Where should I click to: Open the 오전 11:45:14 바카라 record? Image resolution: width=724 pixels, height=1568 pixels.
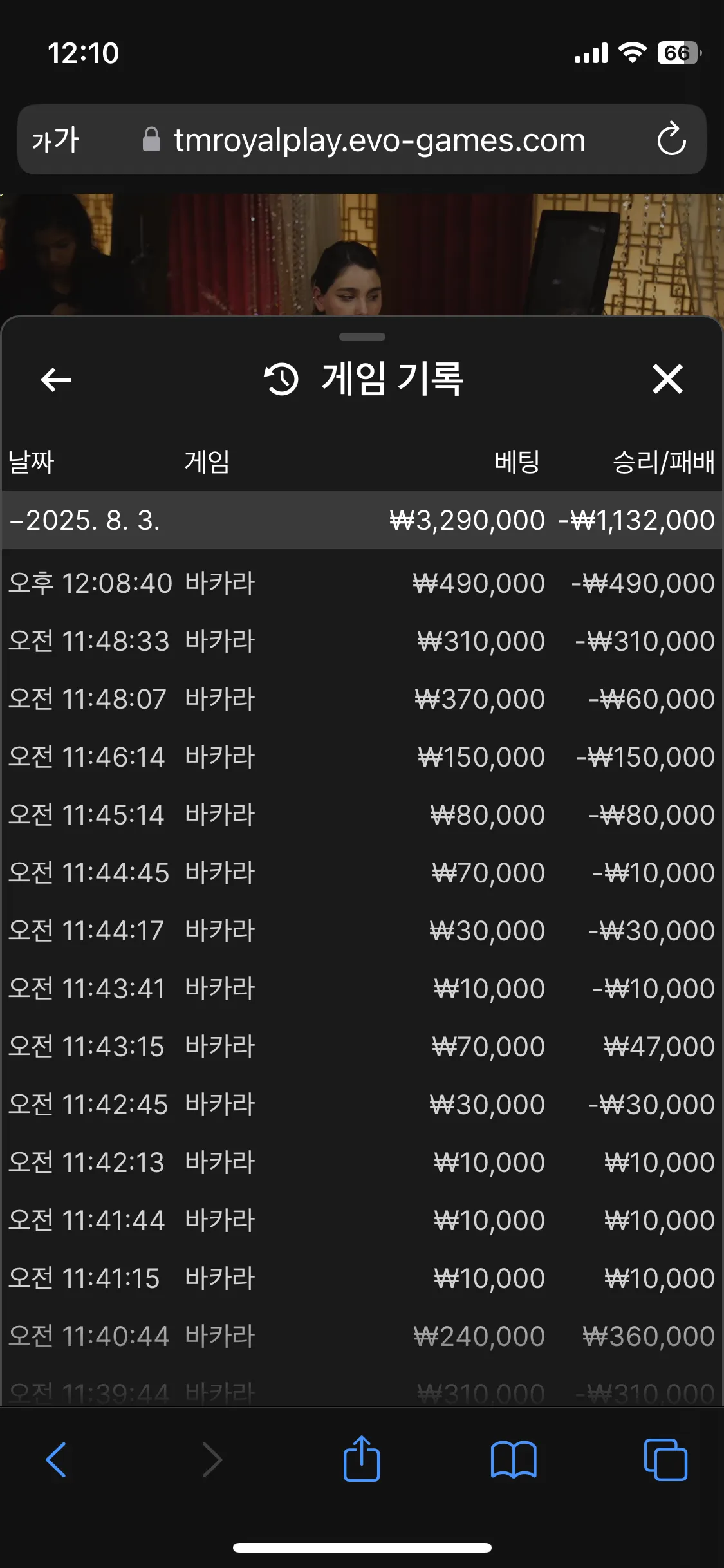click(362, 815)
